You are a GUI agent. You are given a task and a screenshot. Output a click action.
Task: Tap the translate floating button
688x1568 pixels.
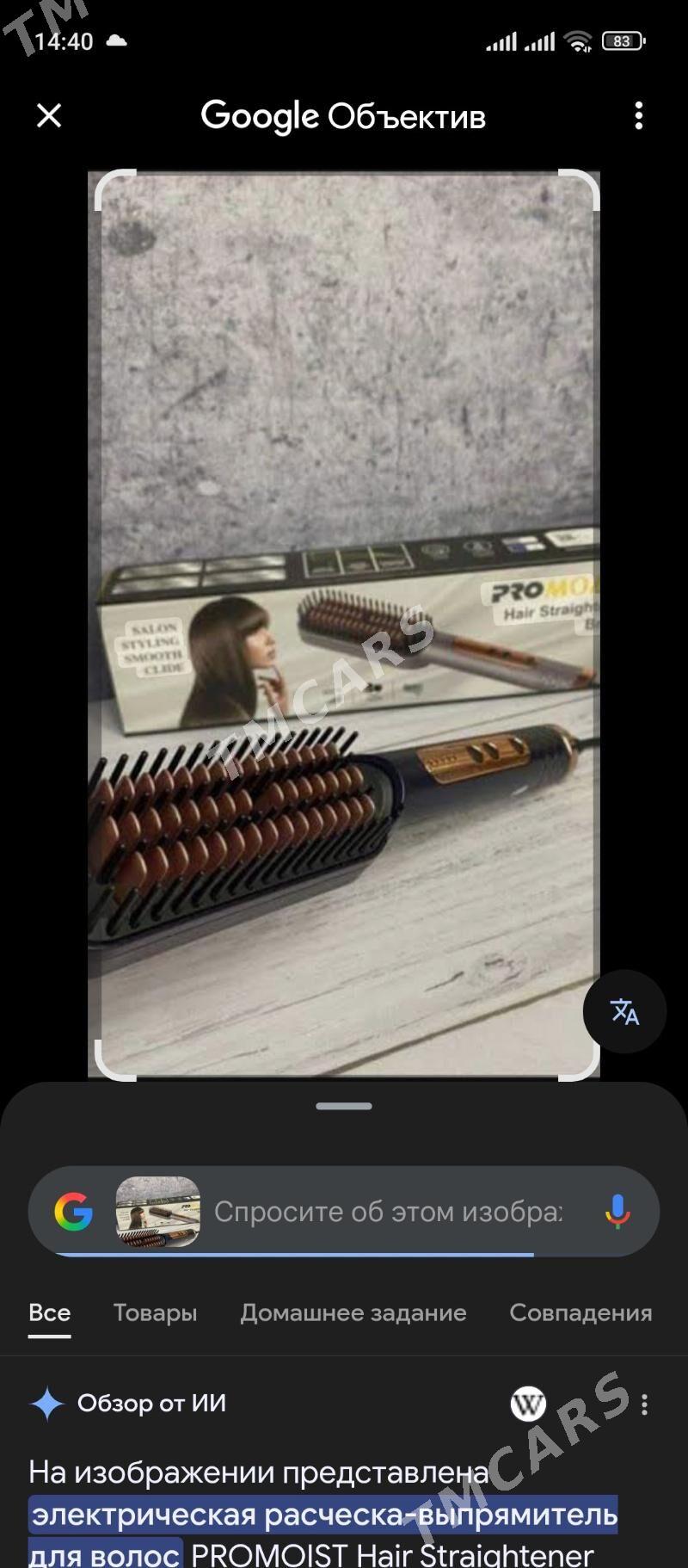click(x=624, y=1011)
